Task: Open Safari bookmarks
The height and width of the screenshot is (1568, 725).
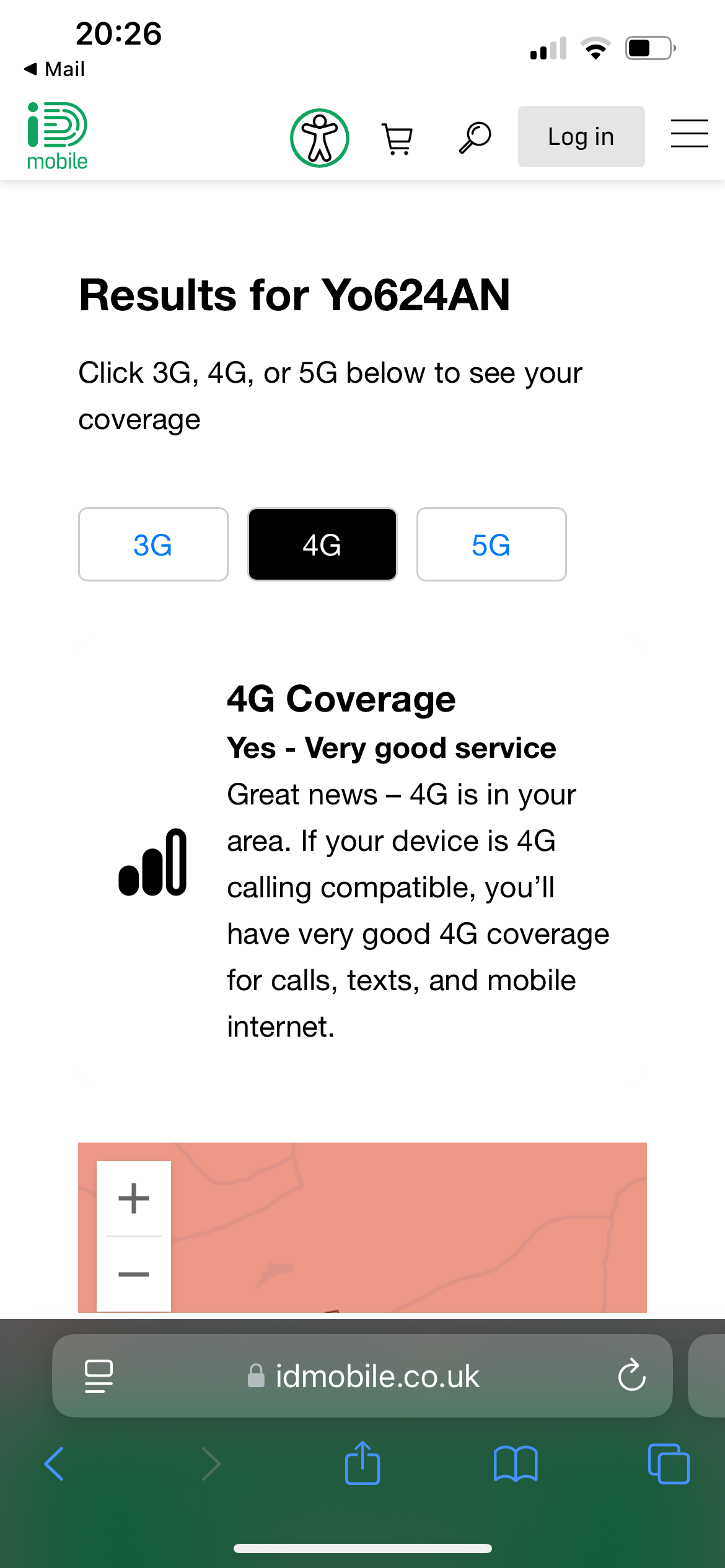Action: point(516,1464)
